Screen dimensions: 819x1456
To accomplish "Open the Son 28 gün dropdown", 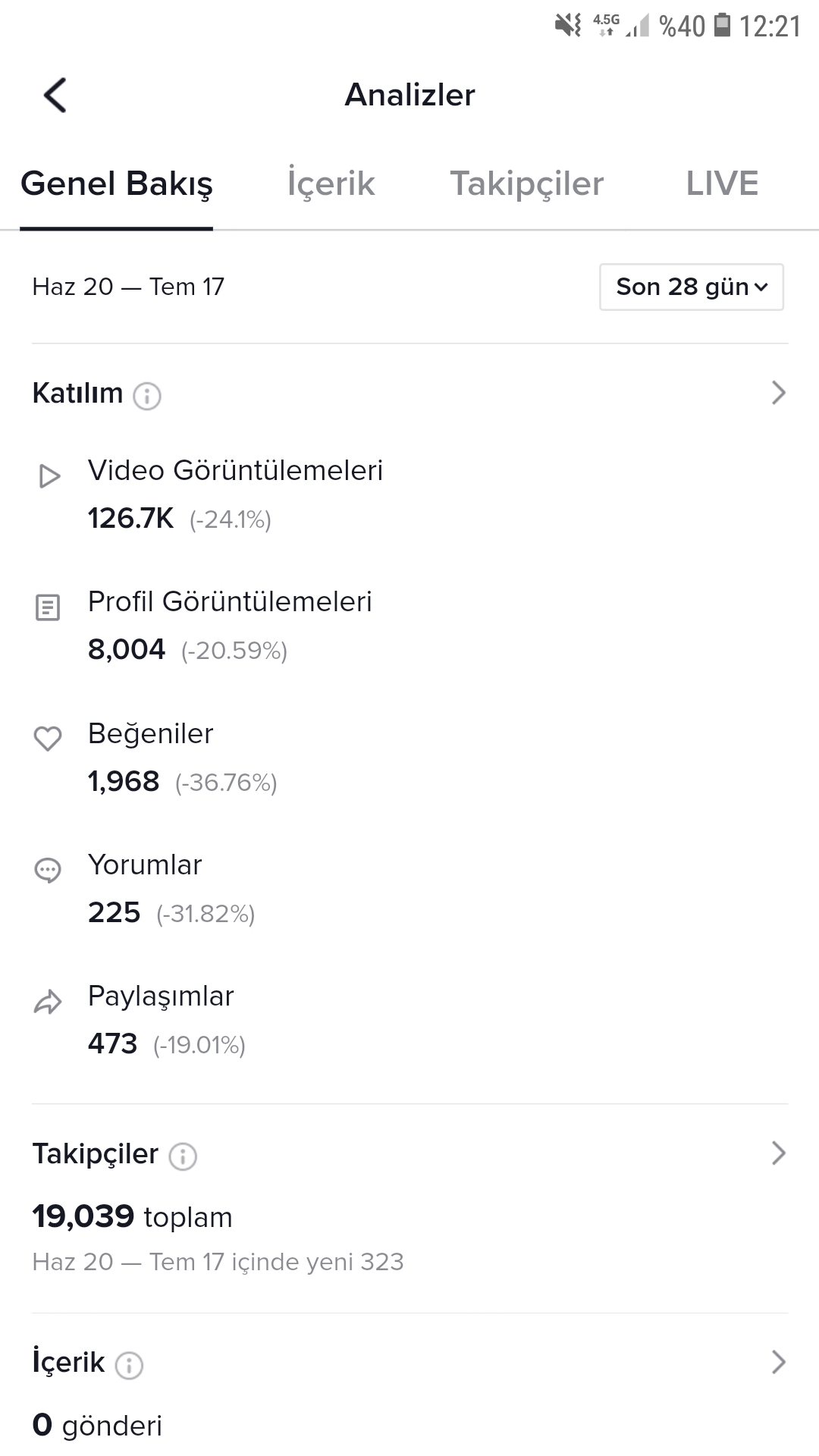I will (x=692, y=287).
